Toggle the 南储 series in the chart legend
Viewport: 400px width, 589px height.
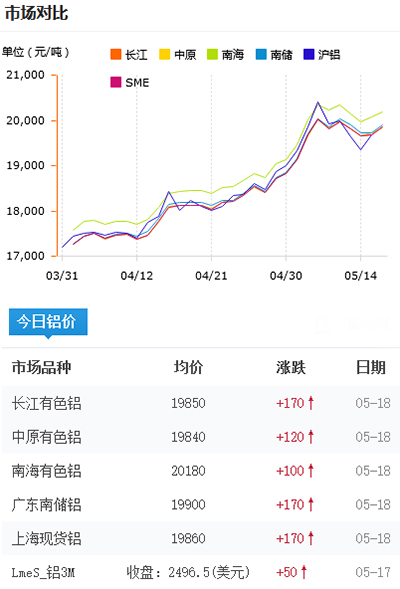(x=274, y=55)
